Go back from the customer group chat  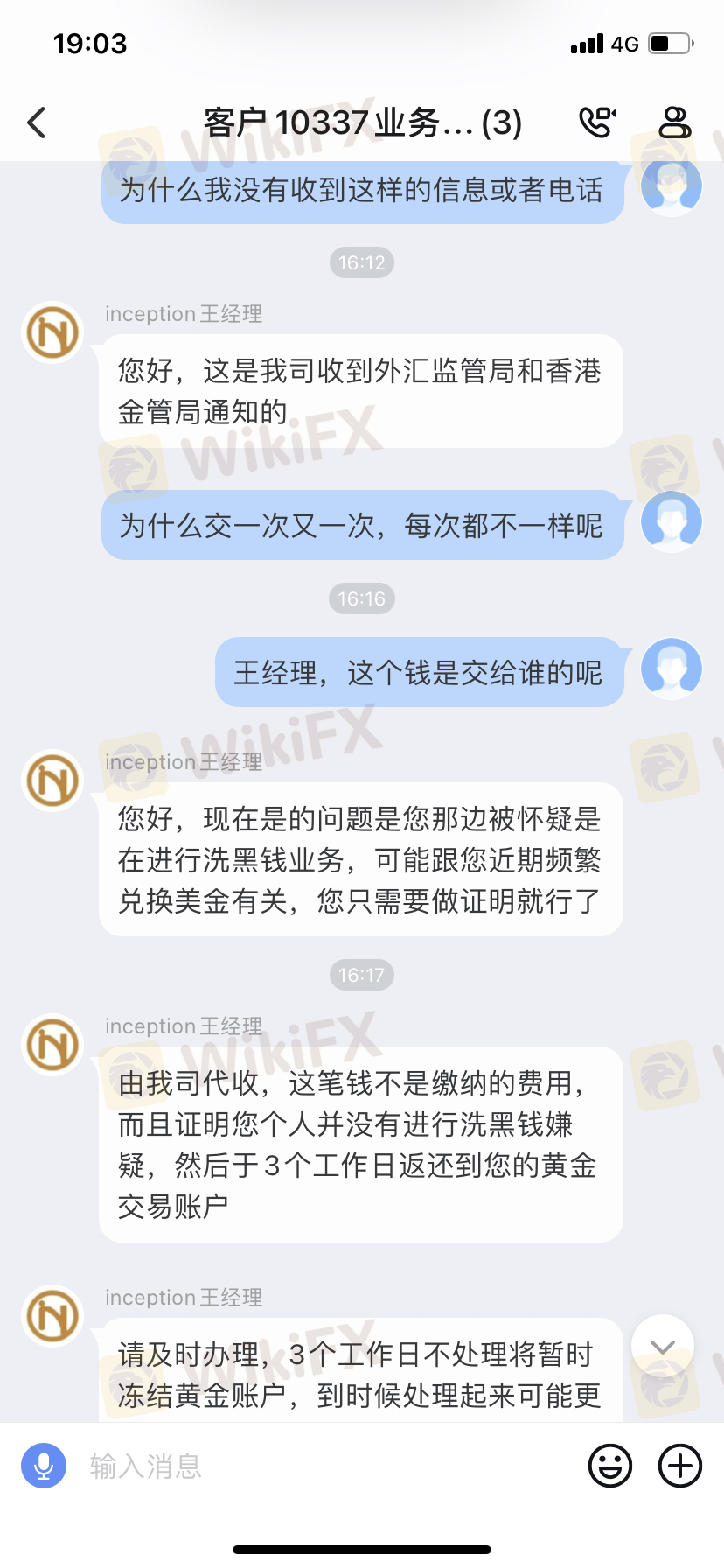pos(37,123)
